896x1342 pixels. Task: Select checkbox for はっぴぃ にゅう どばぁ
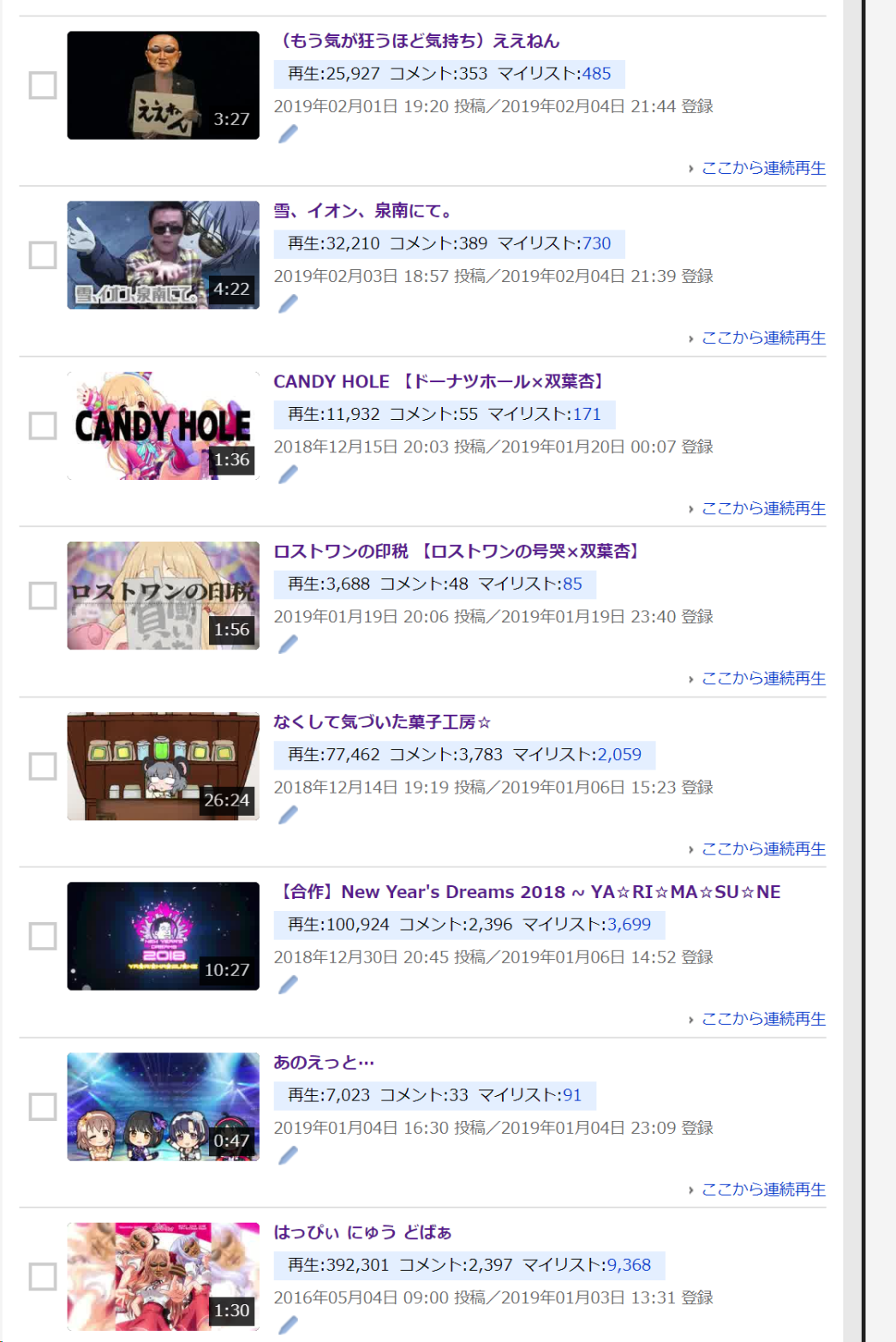pyautogui.click(x=43, y=1276)
